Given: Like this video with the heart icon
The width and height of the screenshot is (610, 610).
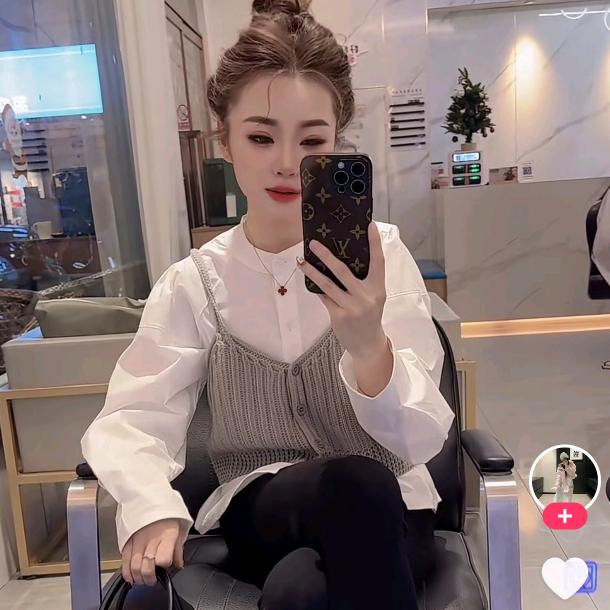Looking at the screenshot, I should [x=564, y=577].
